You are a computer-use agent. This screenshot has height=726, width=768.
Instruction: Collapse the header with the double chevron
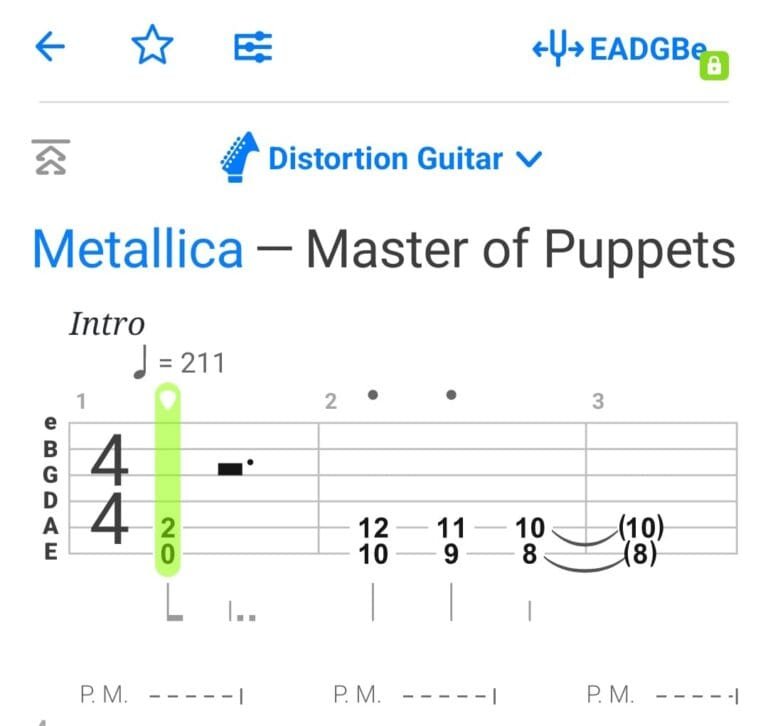click(49, 158)
